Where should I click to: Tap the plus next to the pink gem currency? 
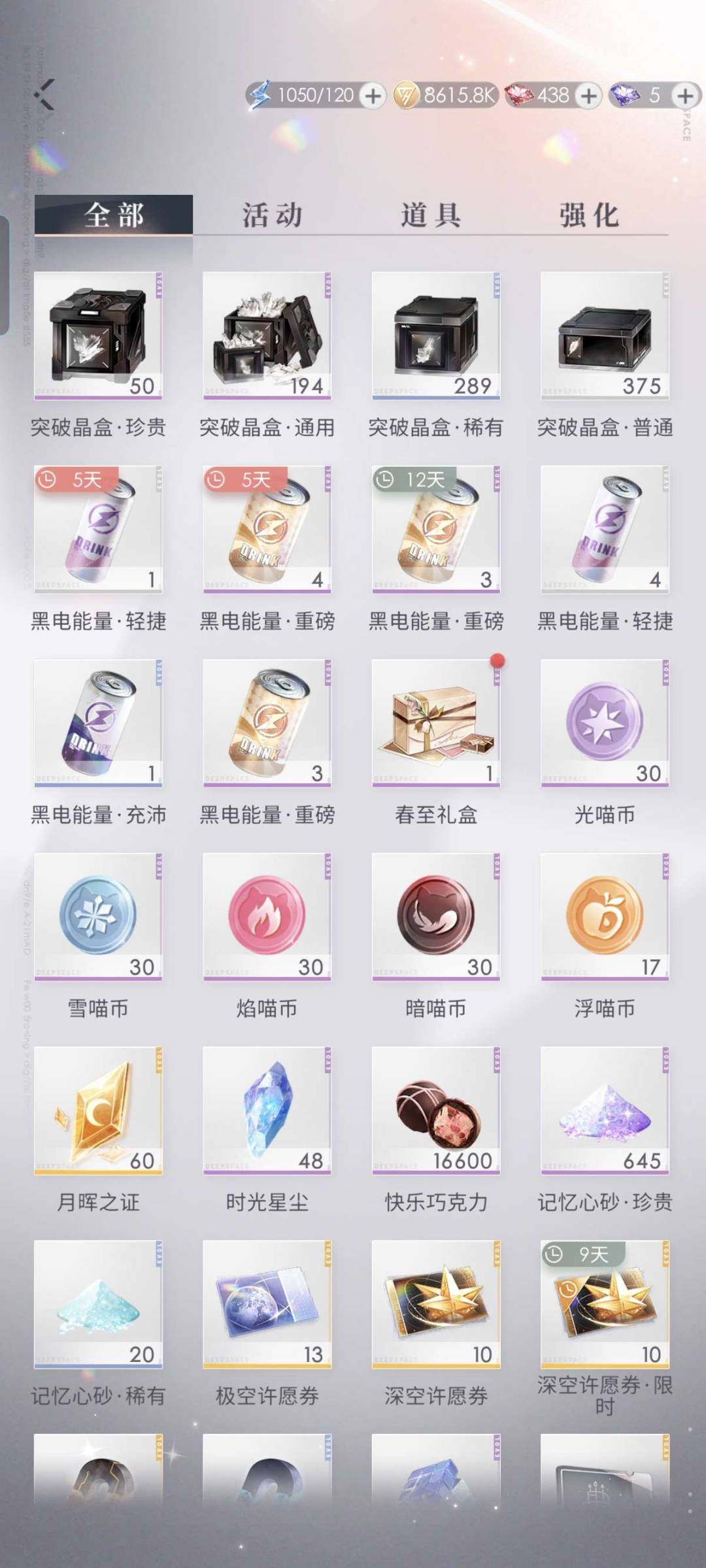588,95
